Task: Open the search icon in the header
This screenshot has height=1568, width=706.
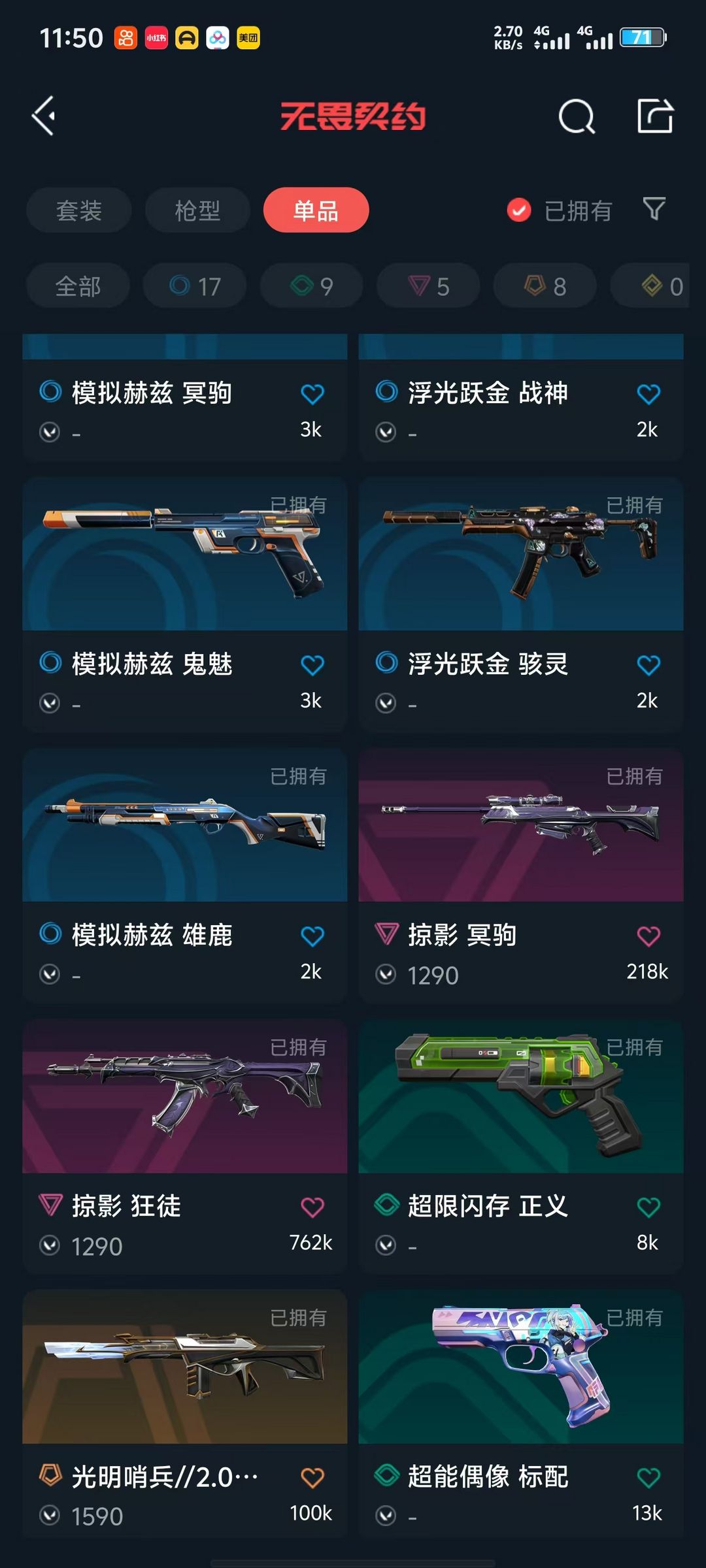Action: pos(577,117)
